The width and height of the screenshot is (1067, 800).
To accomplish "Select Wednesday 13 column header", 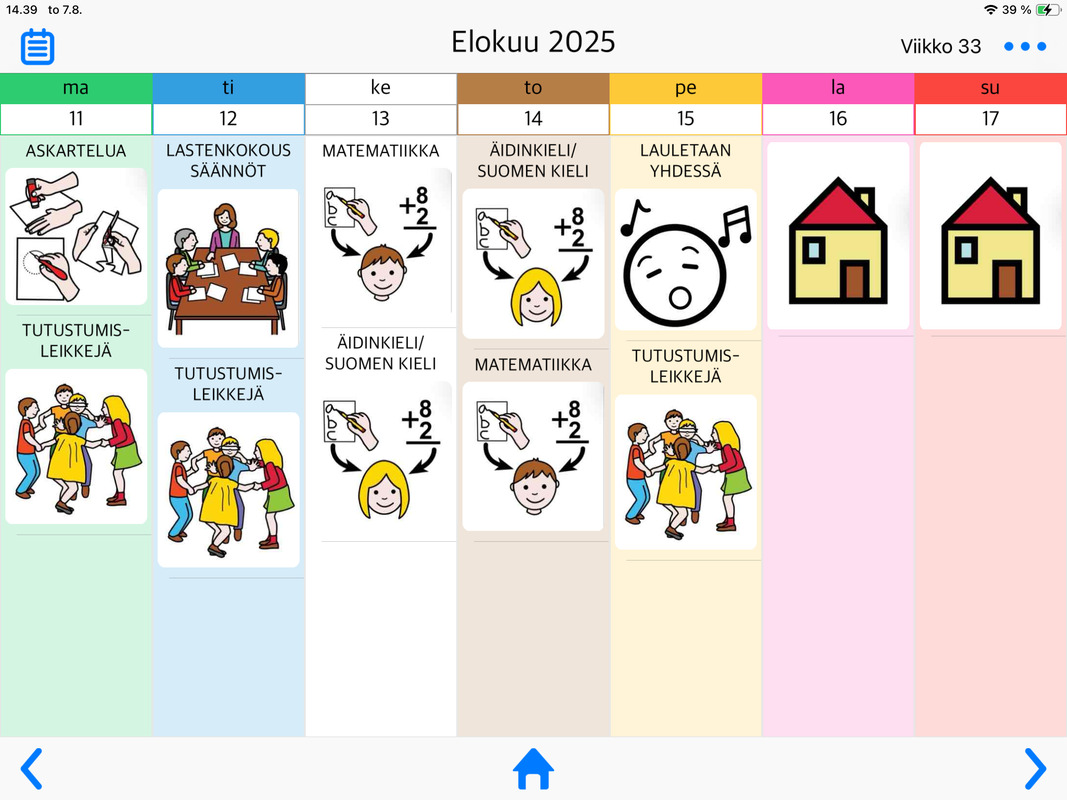I will (x=381, y=104).
